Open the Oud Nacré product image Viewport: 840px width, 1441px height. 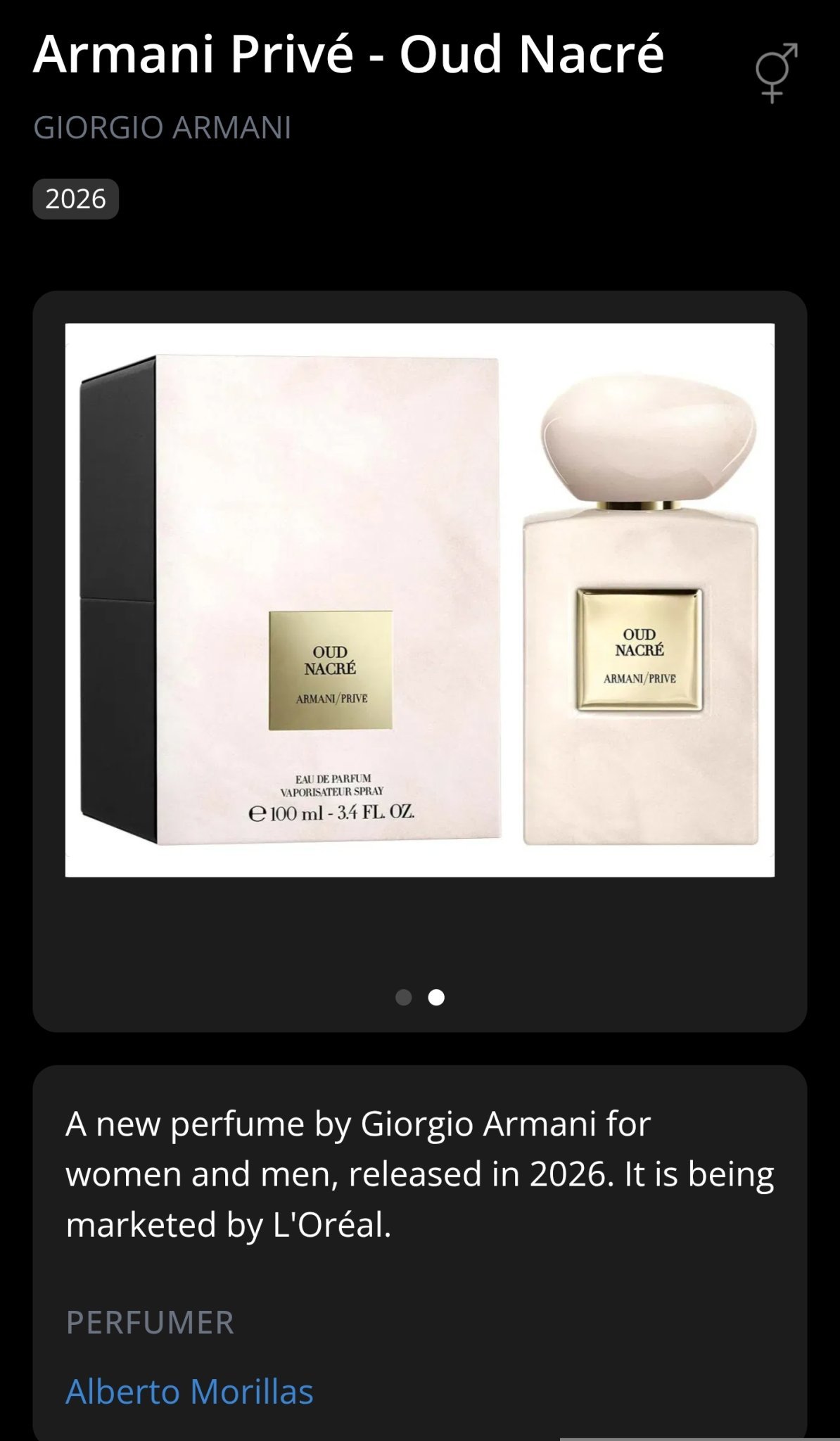(x=420, y=600)
